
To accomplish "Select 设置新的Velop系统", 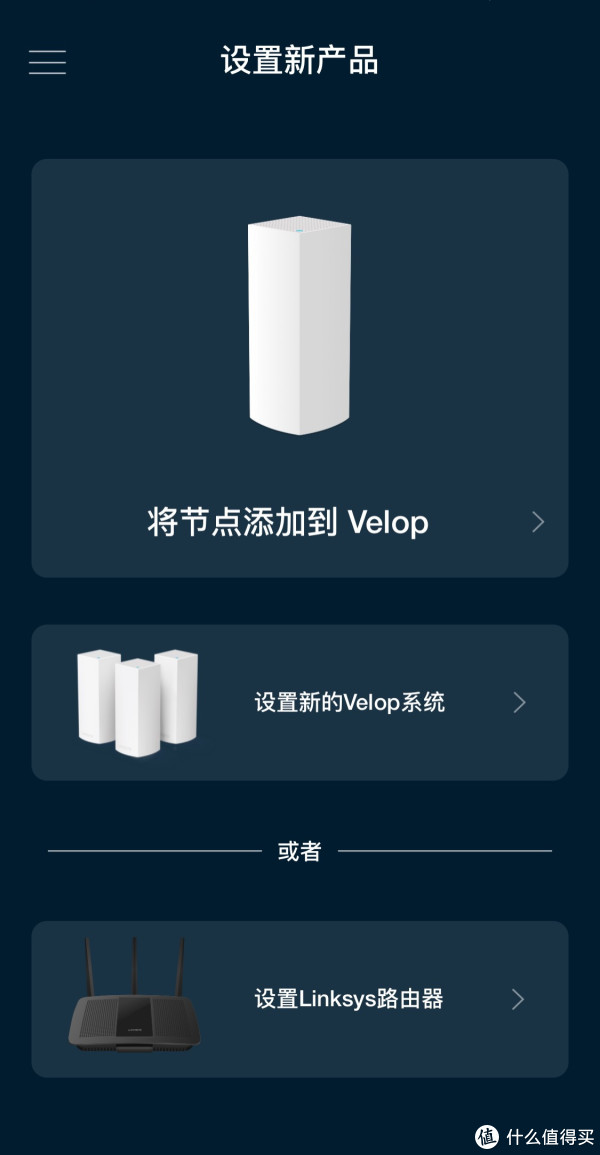I will (x=300, y=703).
